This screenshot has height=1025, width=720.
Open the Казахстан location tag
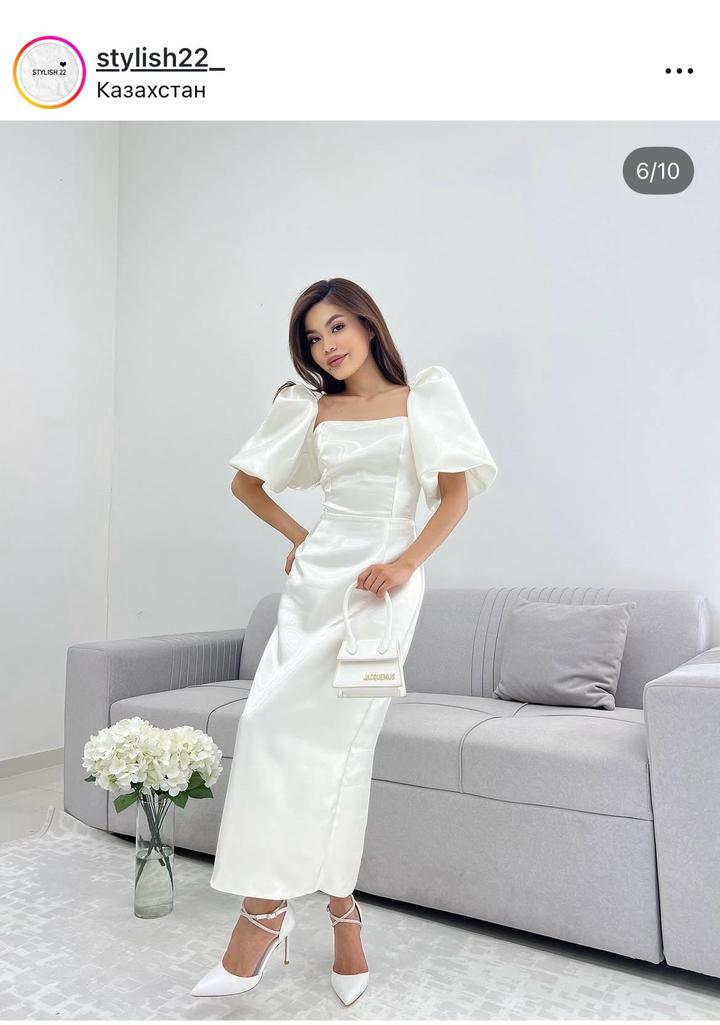click(151, 90)
